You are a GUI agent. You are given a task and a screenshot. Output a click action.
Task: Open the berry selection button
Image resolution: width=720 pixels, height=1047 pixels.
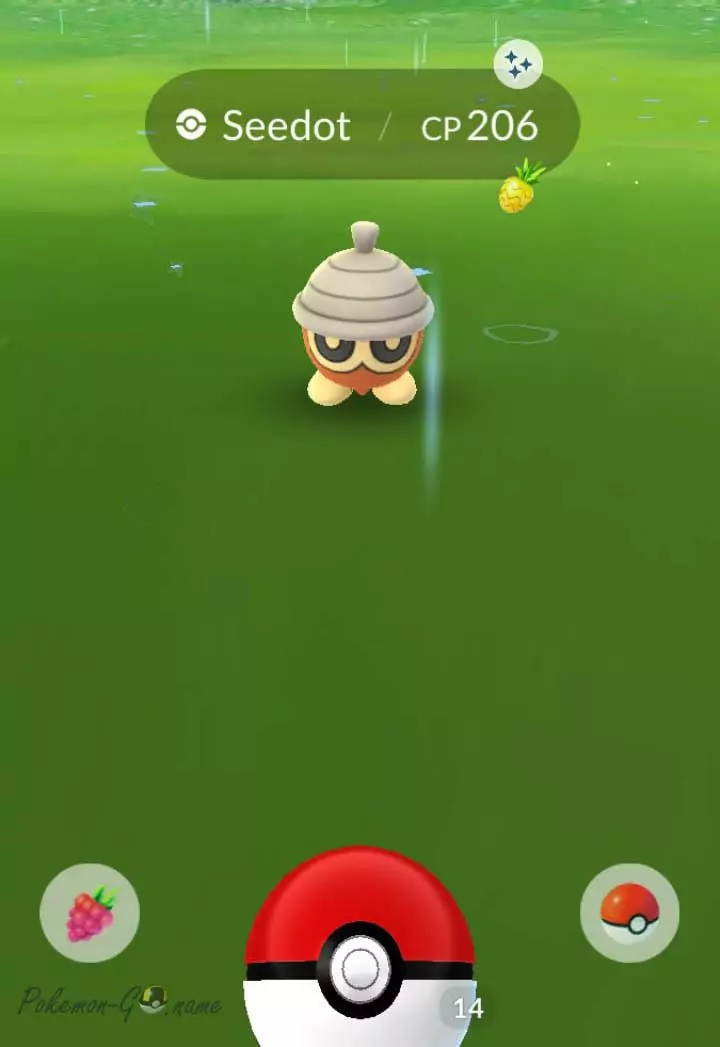click(90, 912)
